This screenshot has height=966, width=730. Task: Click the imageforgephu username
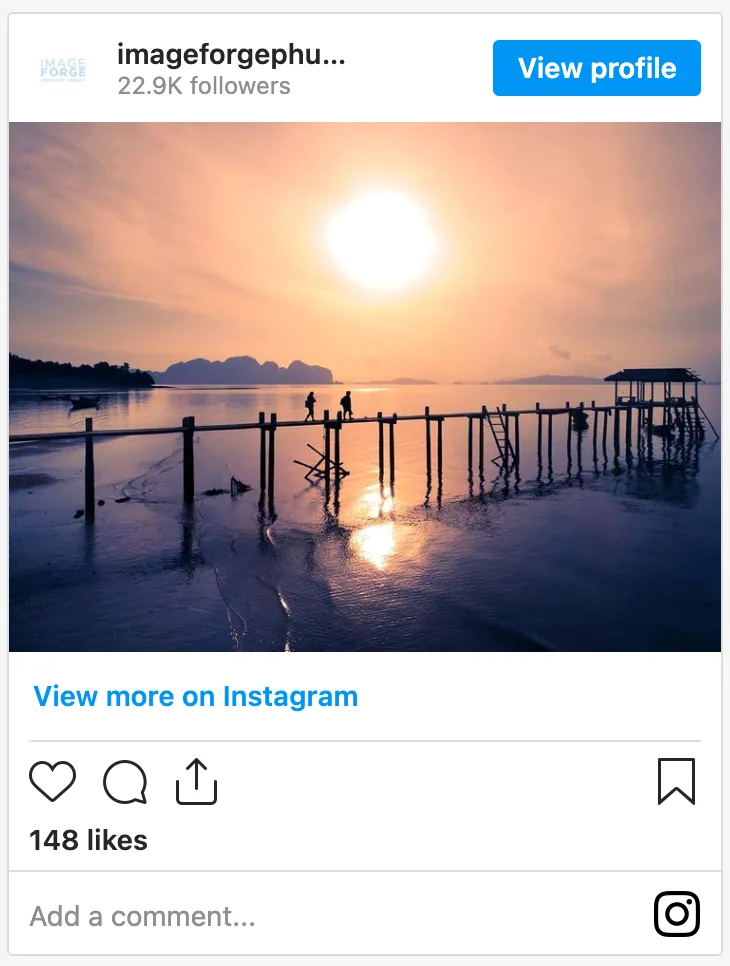click(230, 55)
